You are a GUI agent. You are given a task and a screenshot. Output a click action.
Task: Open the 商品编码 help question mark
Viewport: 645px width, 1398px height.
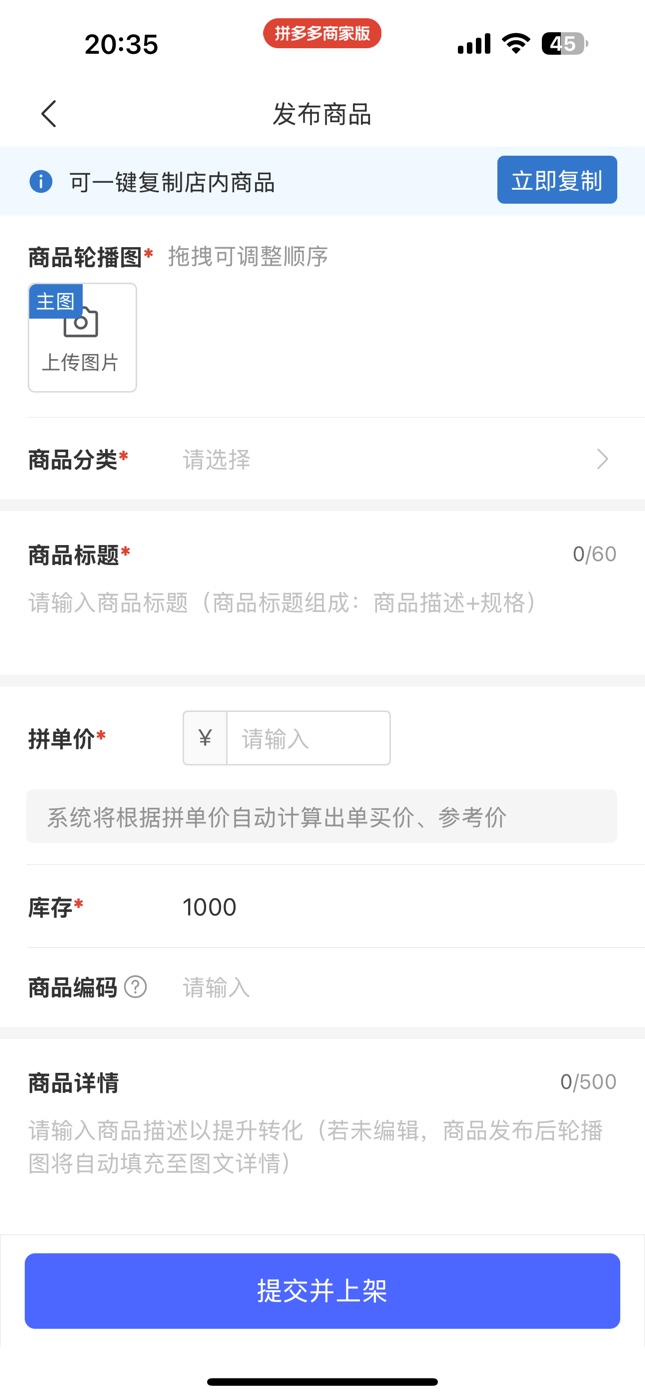click(x=135, y=987)
